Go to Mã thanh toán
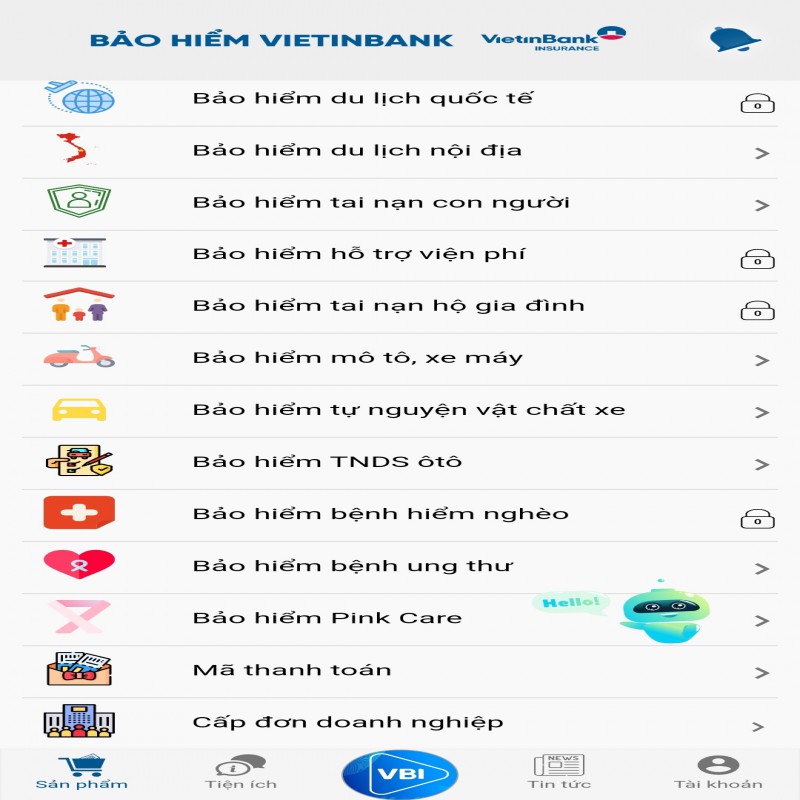800x800 pixels. click(x=292, y=671)
